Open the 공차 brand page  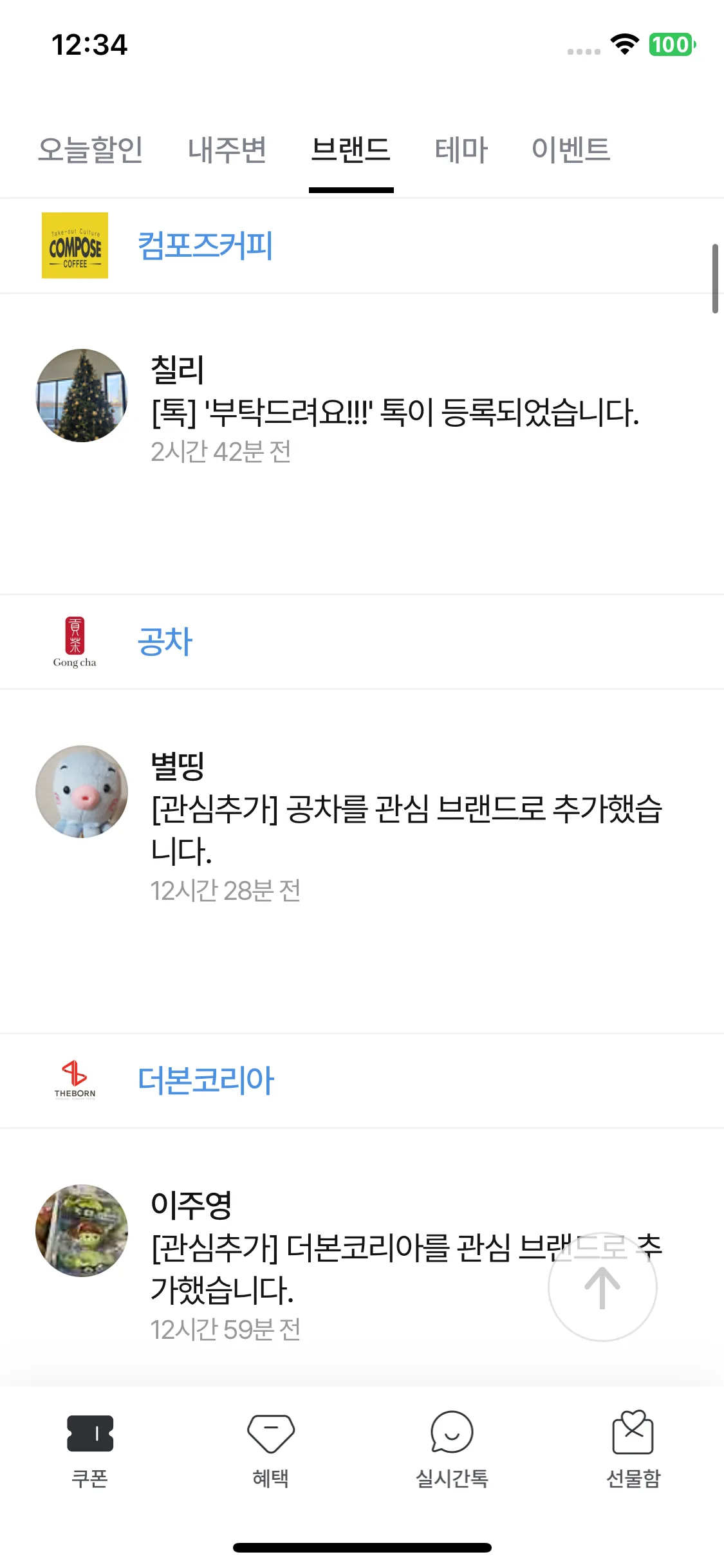click(165, 642)
